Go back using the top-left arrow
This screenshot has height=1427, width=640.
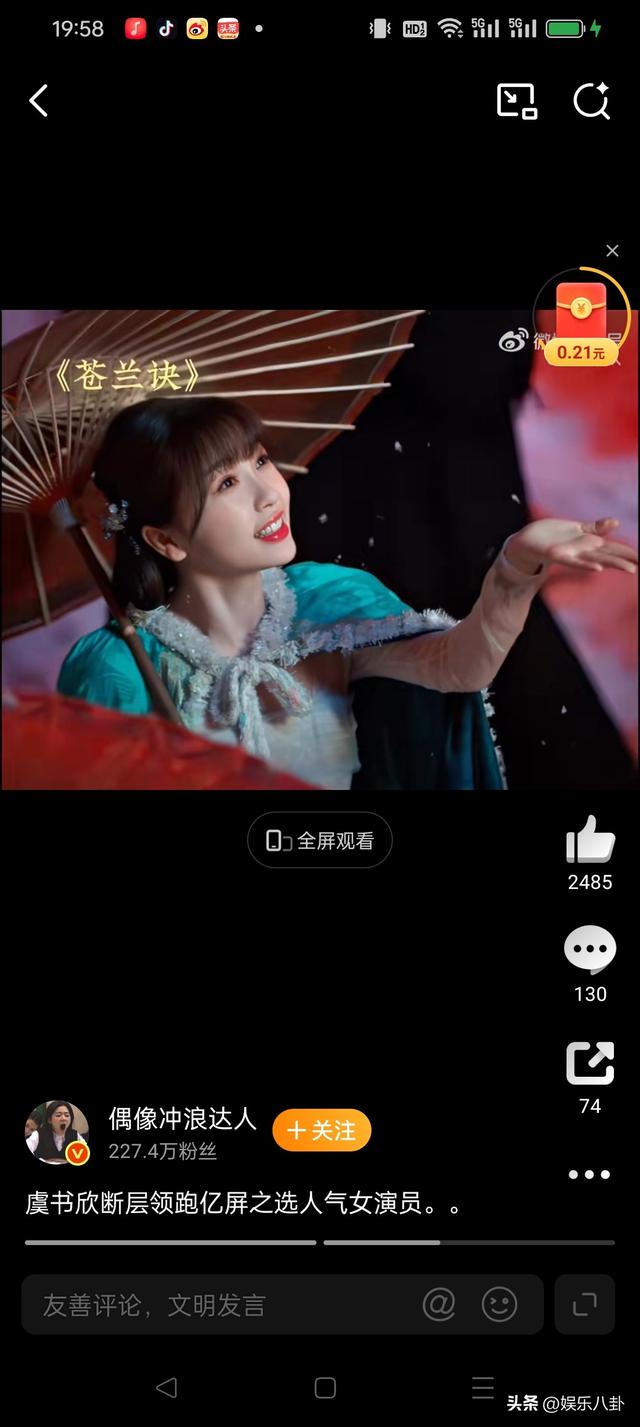click(x=39, y=101)
